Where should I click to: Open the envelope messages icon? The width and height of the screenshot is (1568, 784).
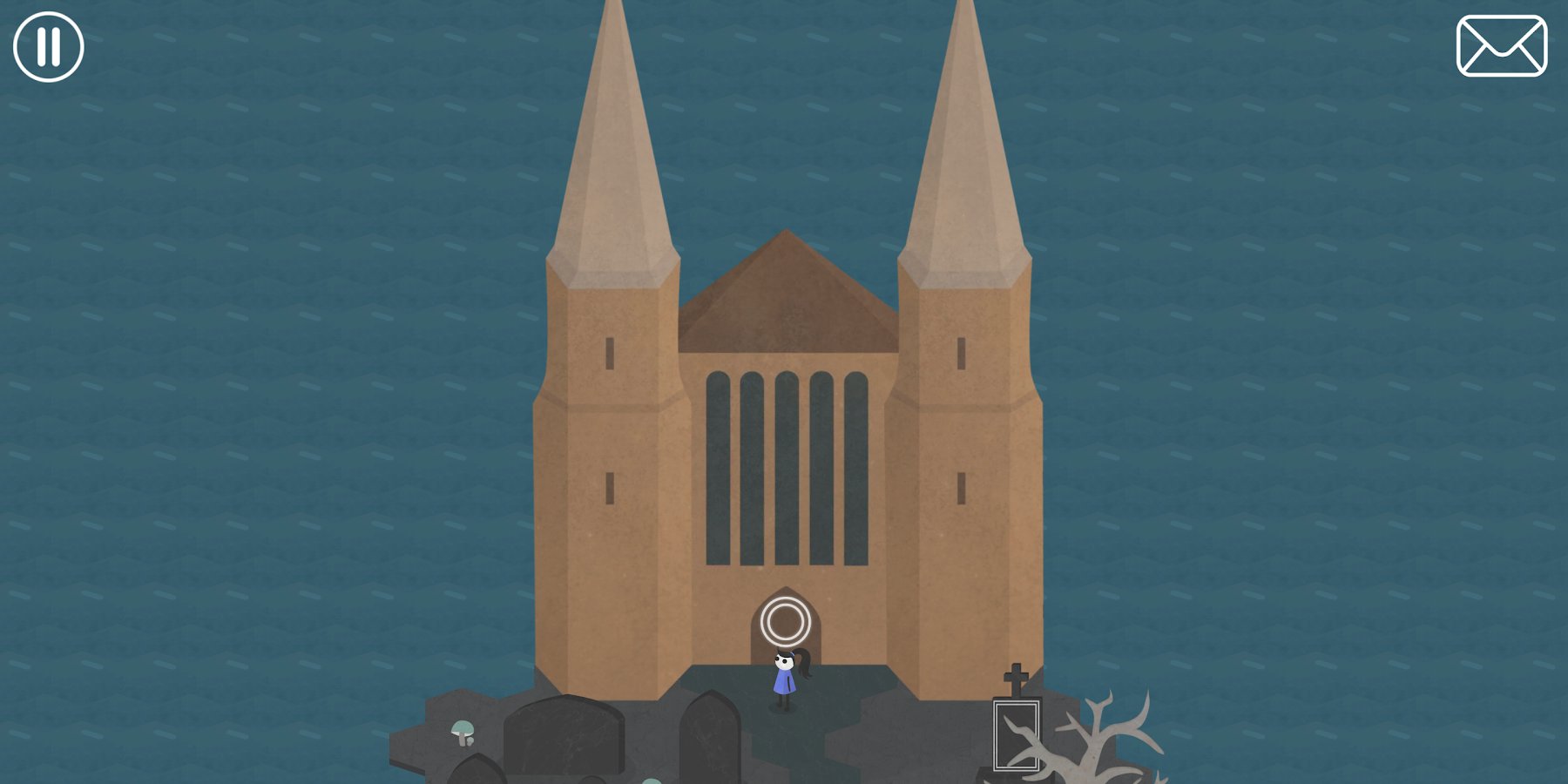[1501, 46]
